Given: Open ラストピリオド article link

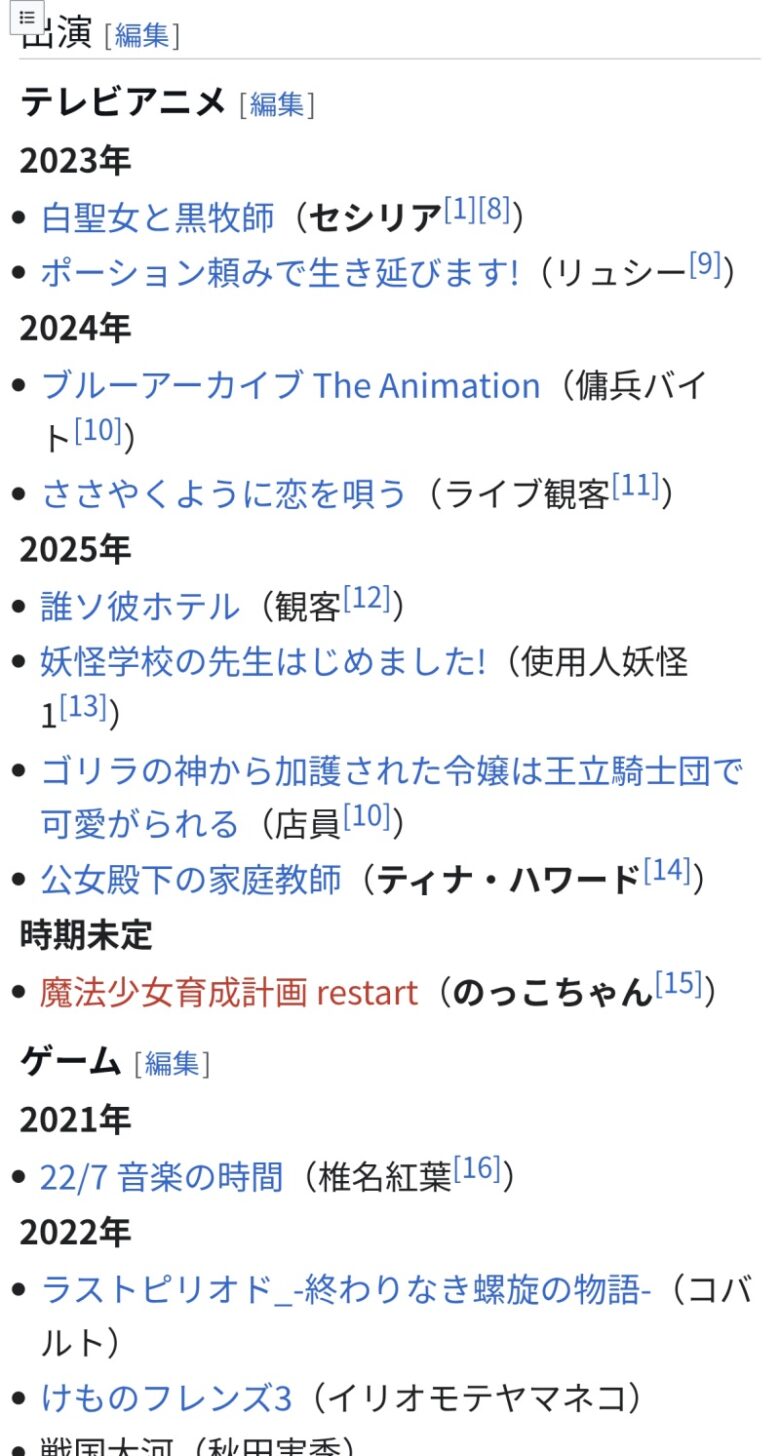Looking at the screenshot, I should click(346, 1290).
